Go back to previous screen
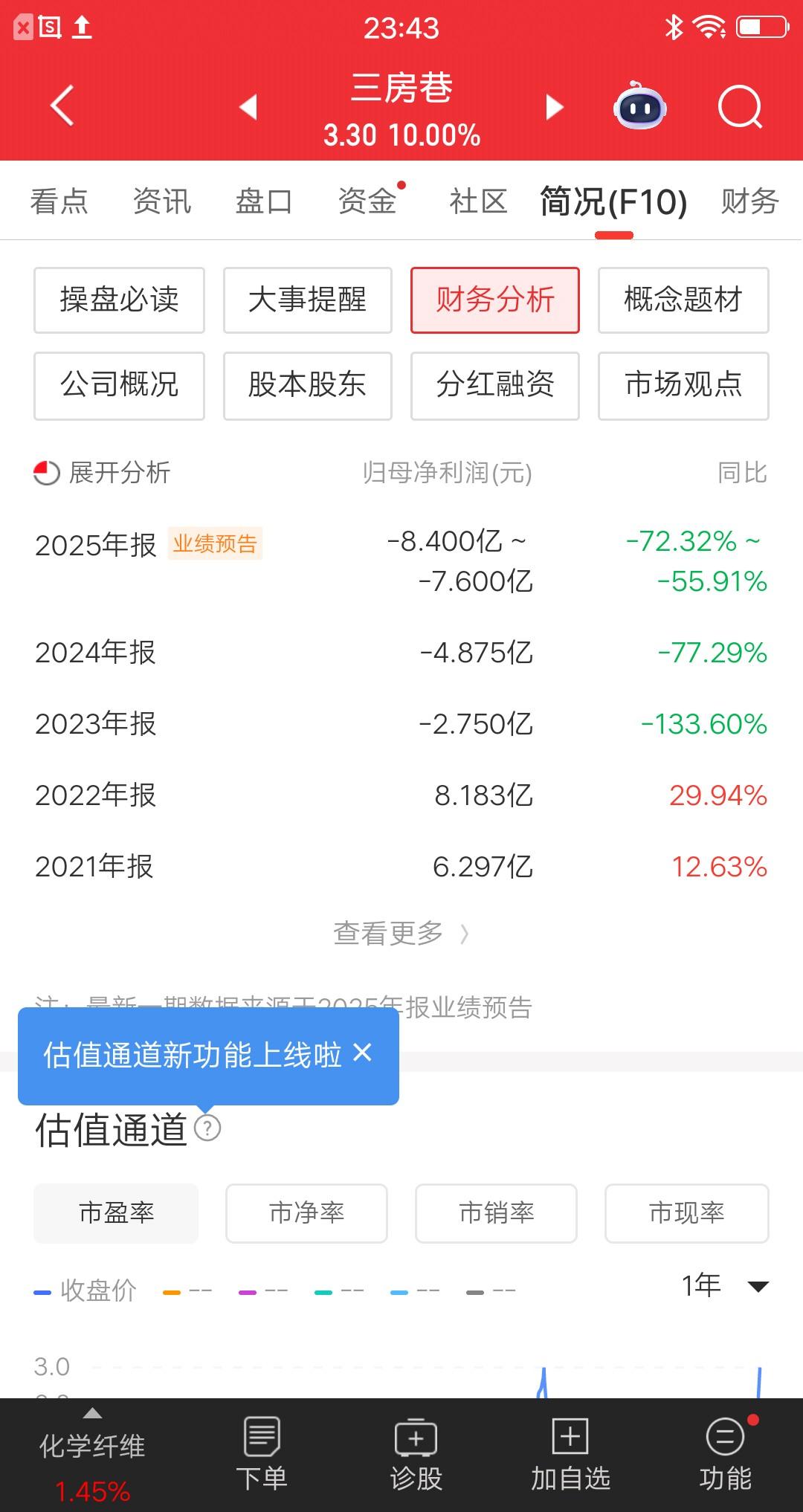Image resolution: width=803 pixels, height=1512 pixels. point(62,106)
